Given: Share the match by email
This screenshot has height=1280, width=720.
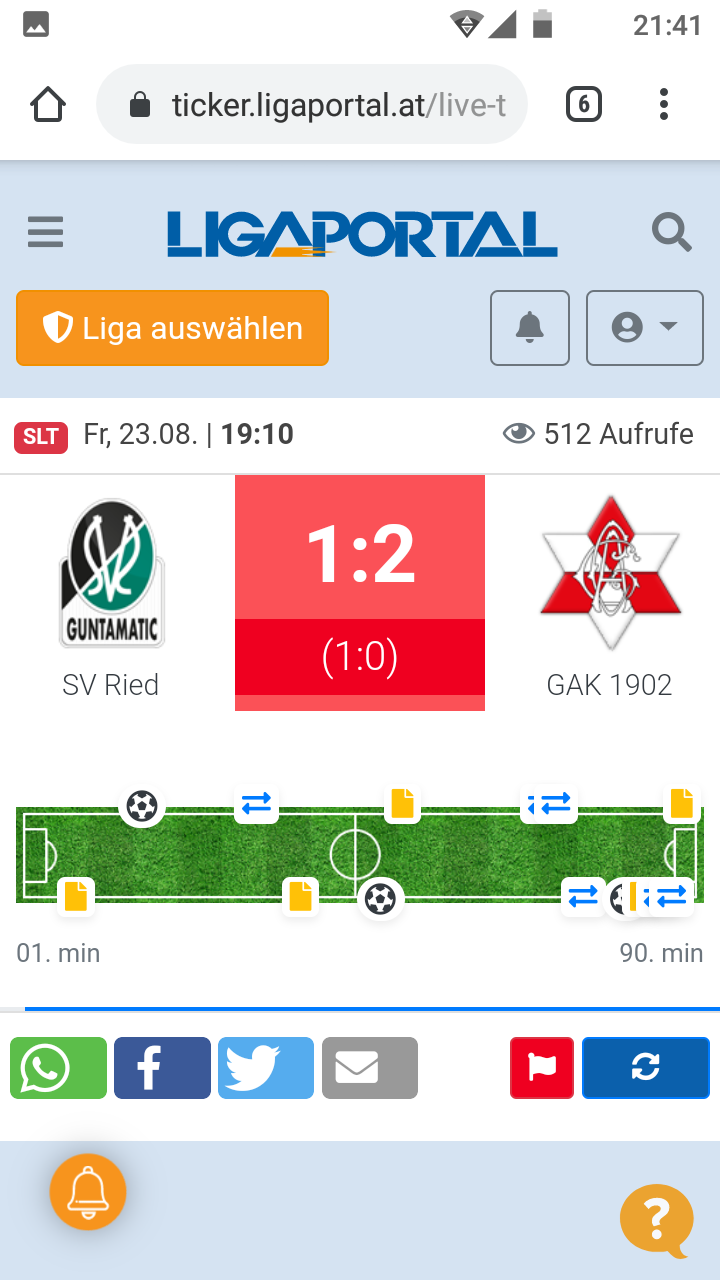Looking at the screenshot, I should tap(370, 1068).
